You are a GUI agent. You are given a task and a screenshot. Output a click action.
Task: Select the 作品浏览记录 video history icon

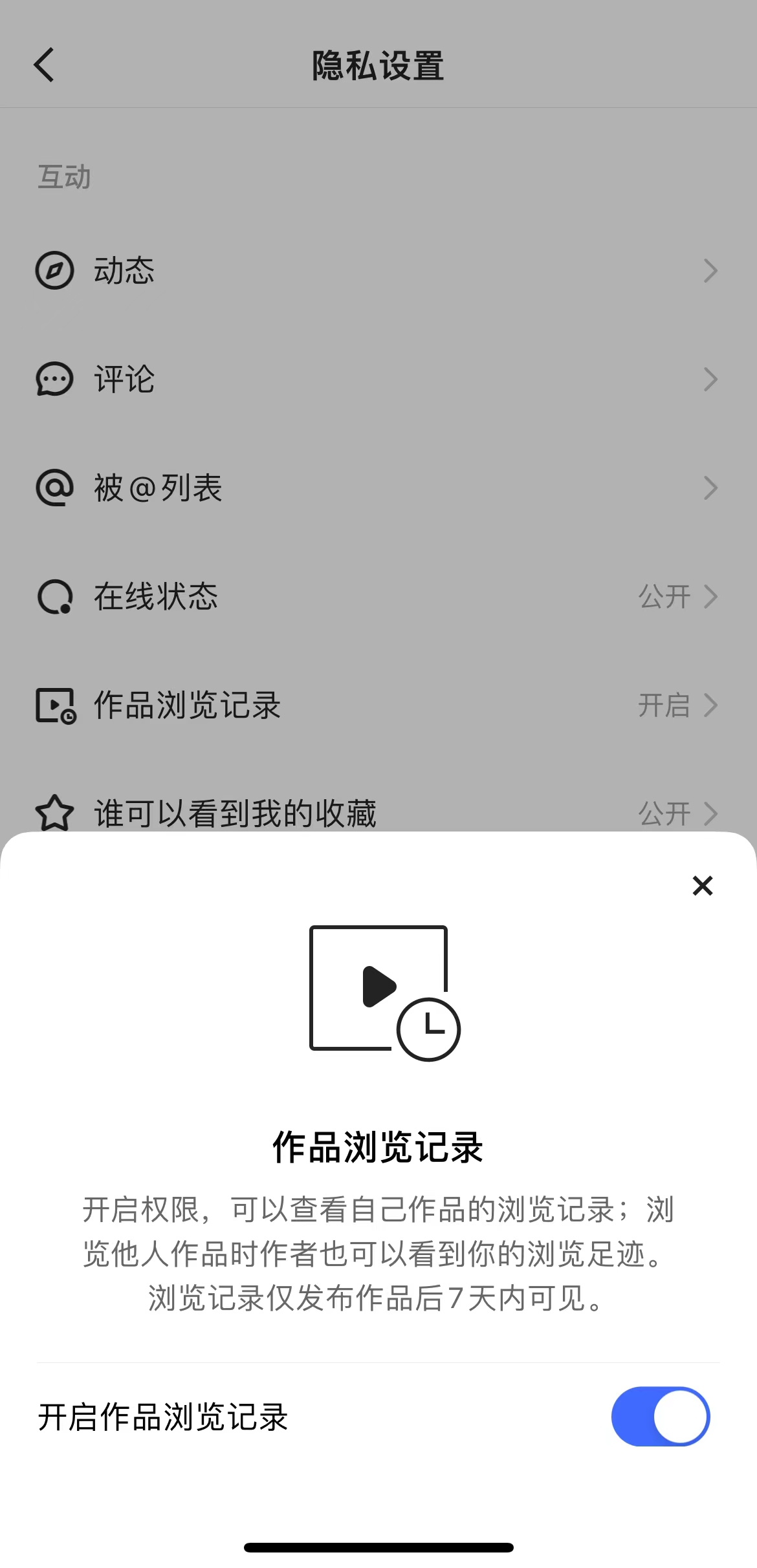click(x=55, y=706)
